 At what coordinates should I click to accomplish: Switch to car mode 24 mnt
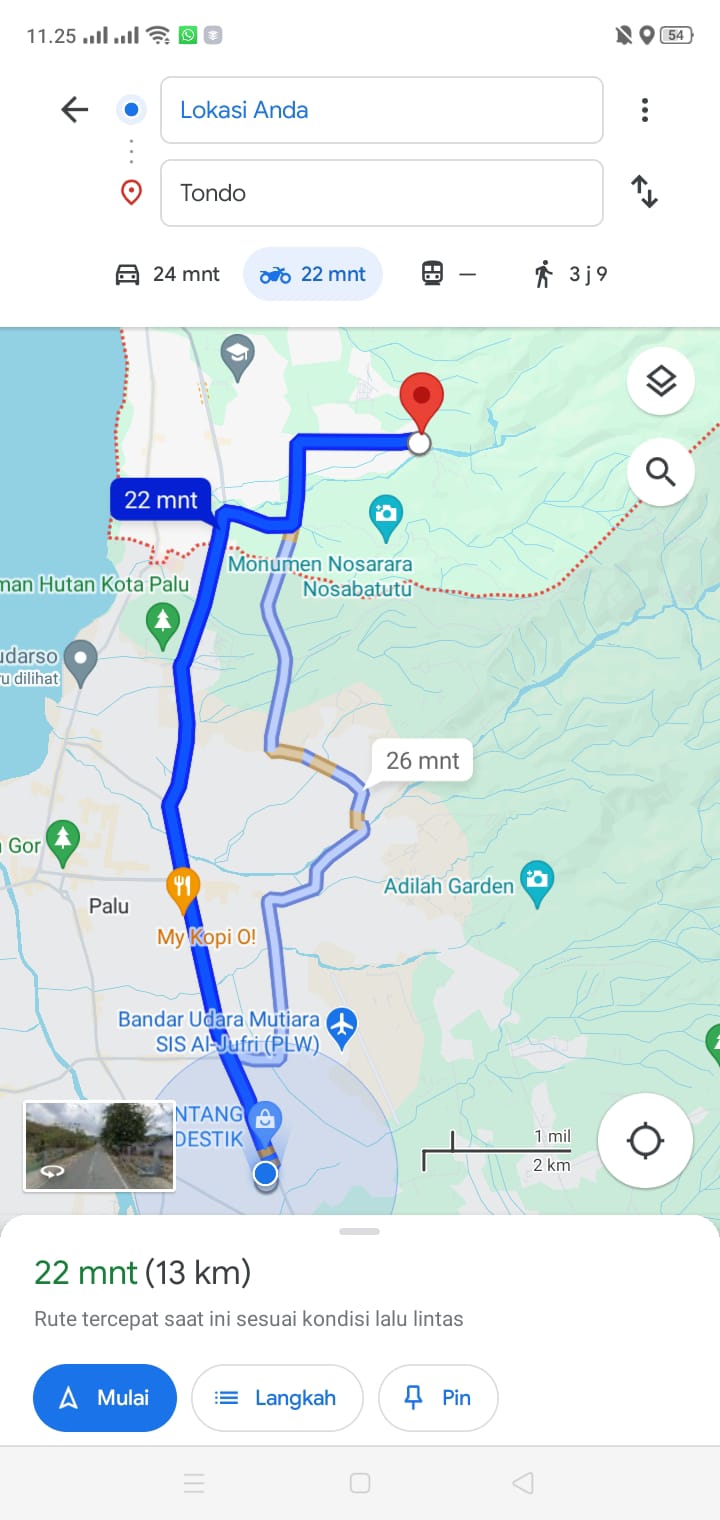point(167,274)
